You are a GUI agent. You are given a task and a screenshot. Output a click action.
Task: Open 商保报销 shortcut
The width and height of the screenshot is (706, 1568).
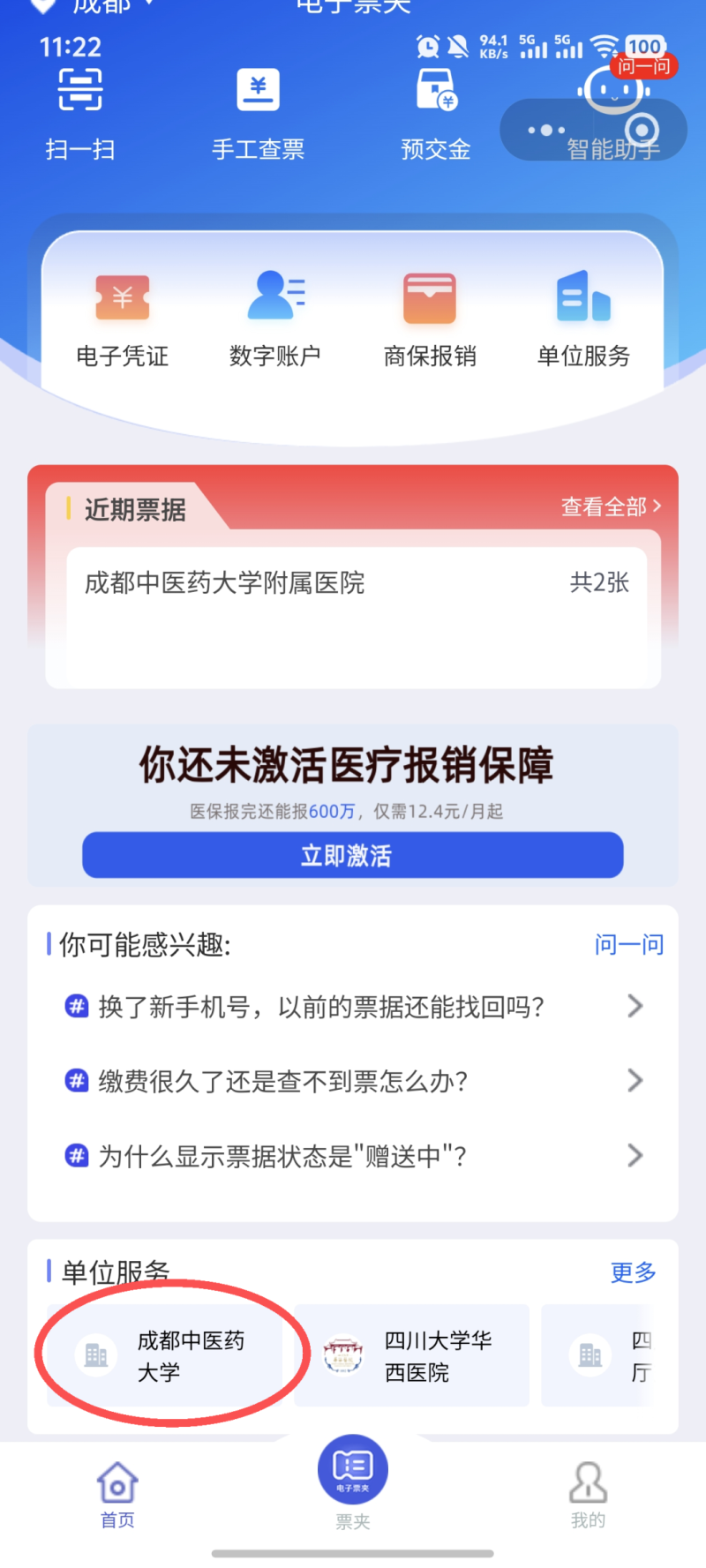(430, 319)
